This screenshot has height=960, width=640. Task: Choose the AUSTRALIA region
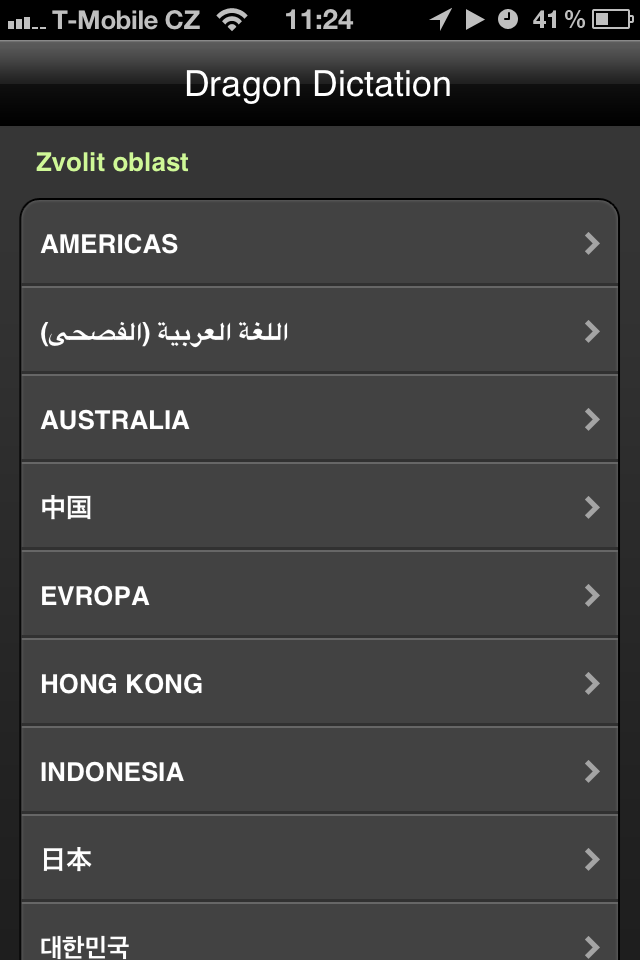pos(319,419)
